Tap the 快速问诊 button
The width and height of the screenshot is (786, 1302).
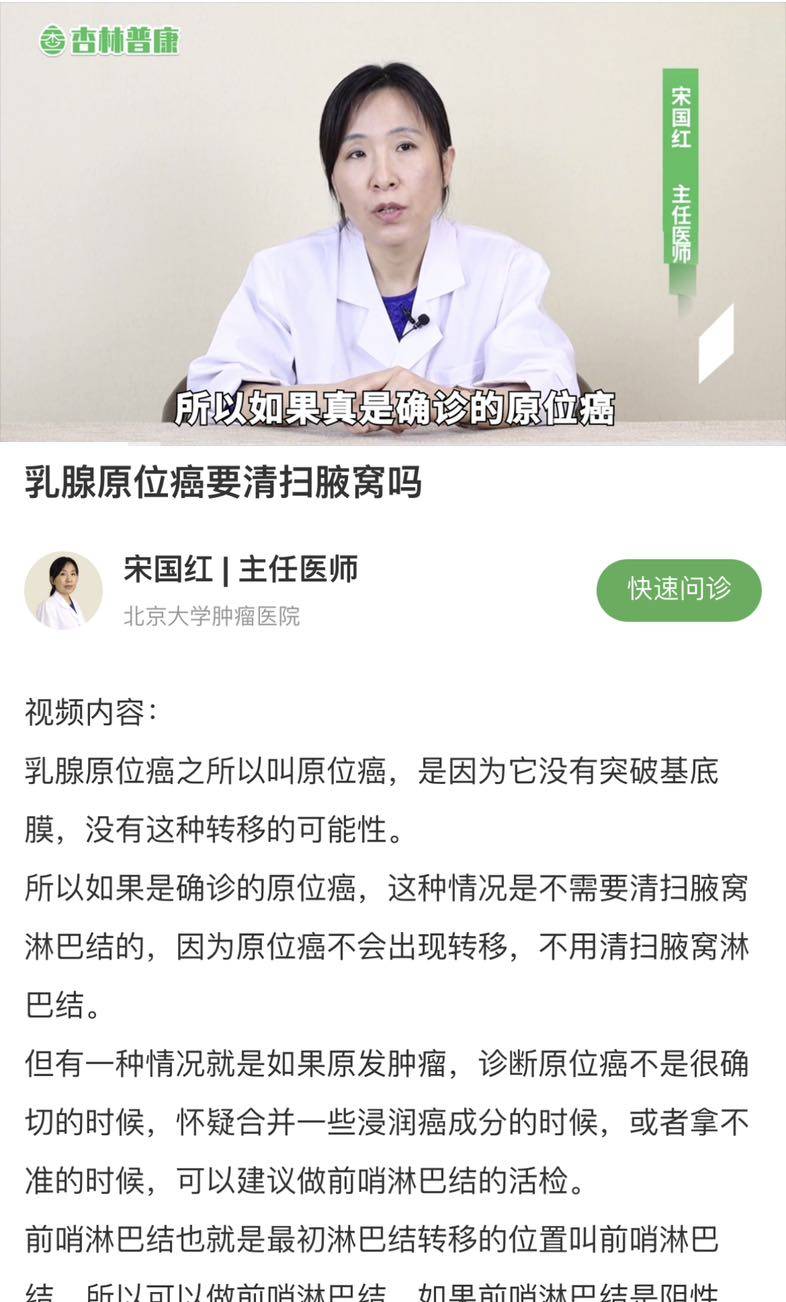click(x=678, y=589)
